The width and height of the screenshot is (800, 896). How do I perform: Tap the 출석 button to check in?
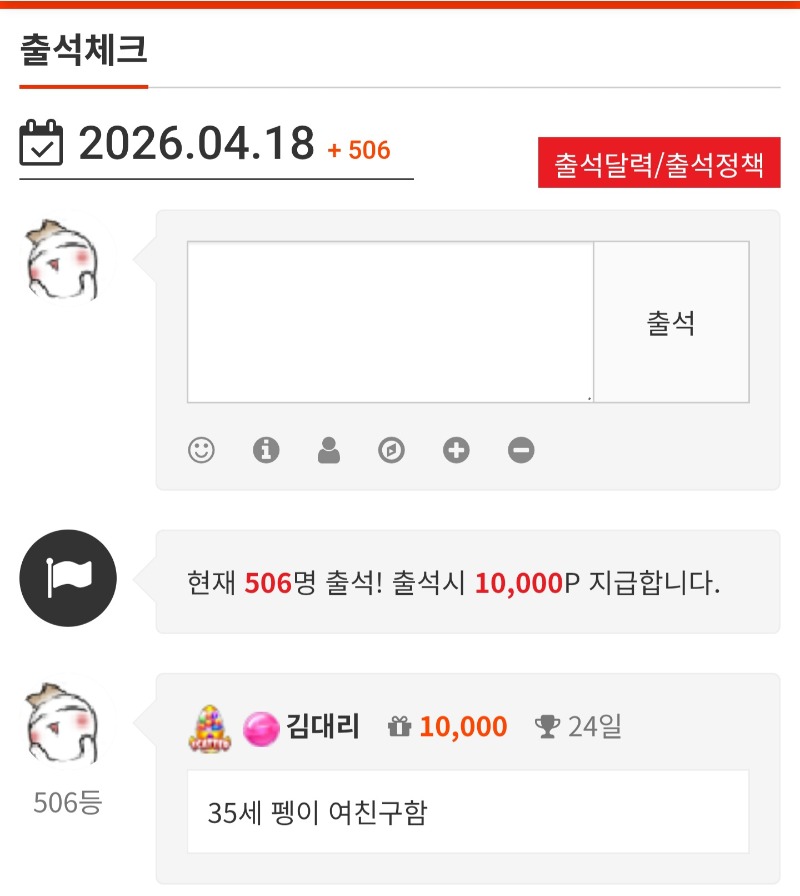[671, 322]
